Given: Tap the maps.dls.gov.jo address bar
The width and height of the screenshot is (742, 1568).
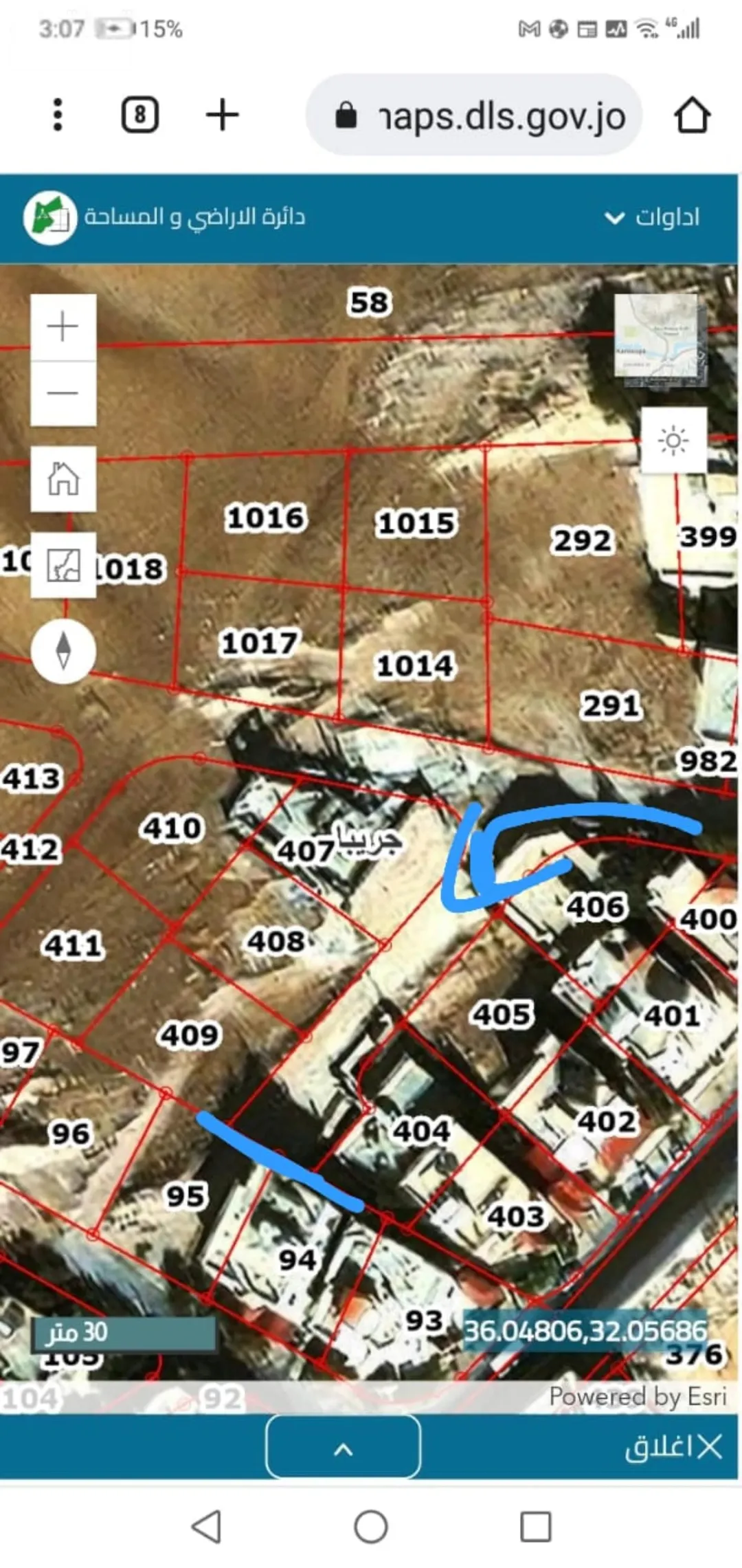Looking at the screenshot, I should [x=475, y=115].
